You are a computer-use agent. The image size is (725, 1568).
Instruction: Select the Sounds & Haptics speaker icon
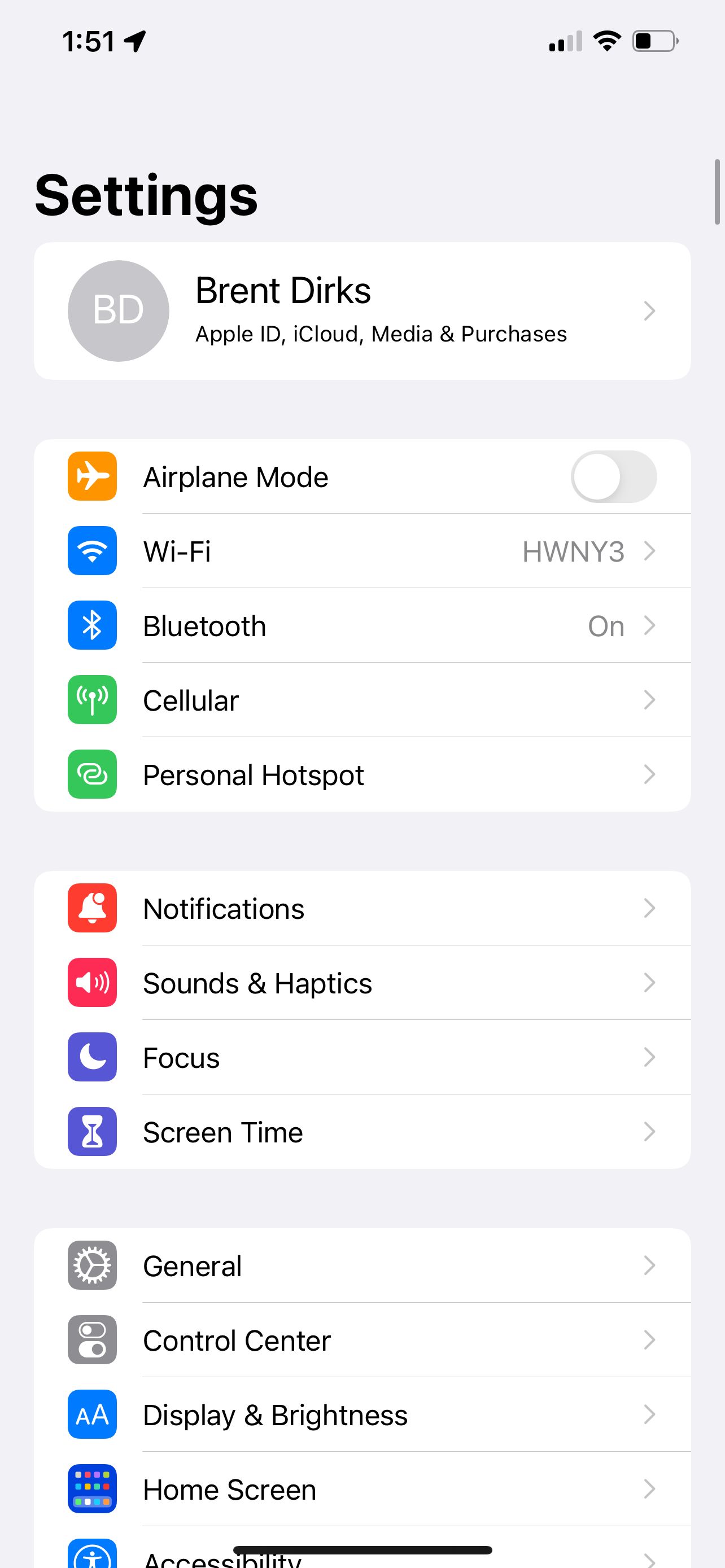(92, 982)
